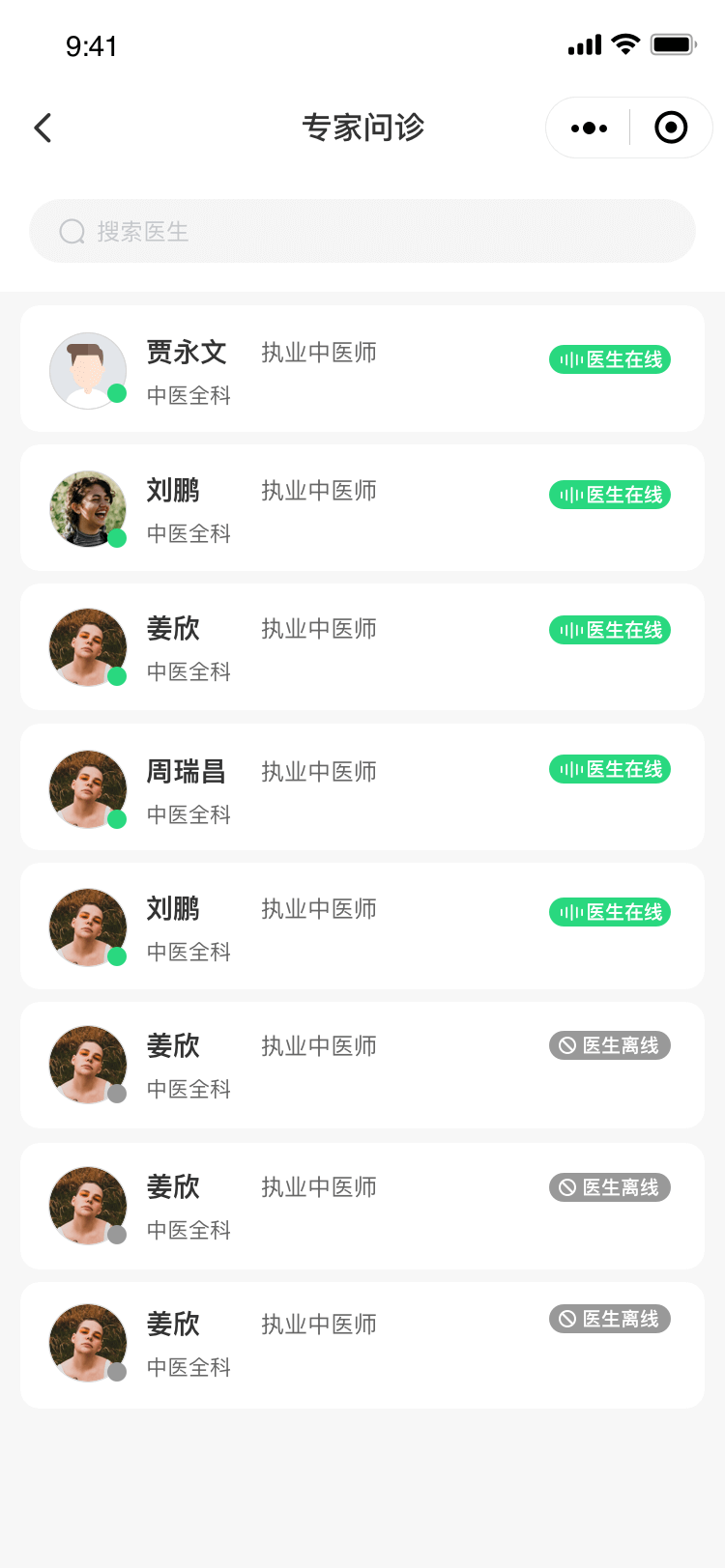Close the mini-program with the circle icon

coord(671,128)
